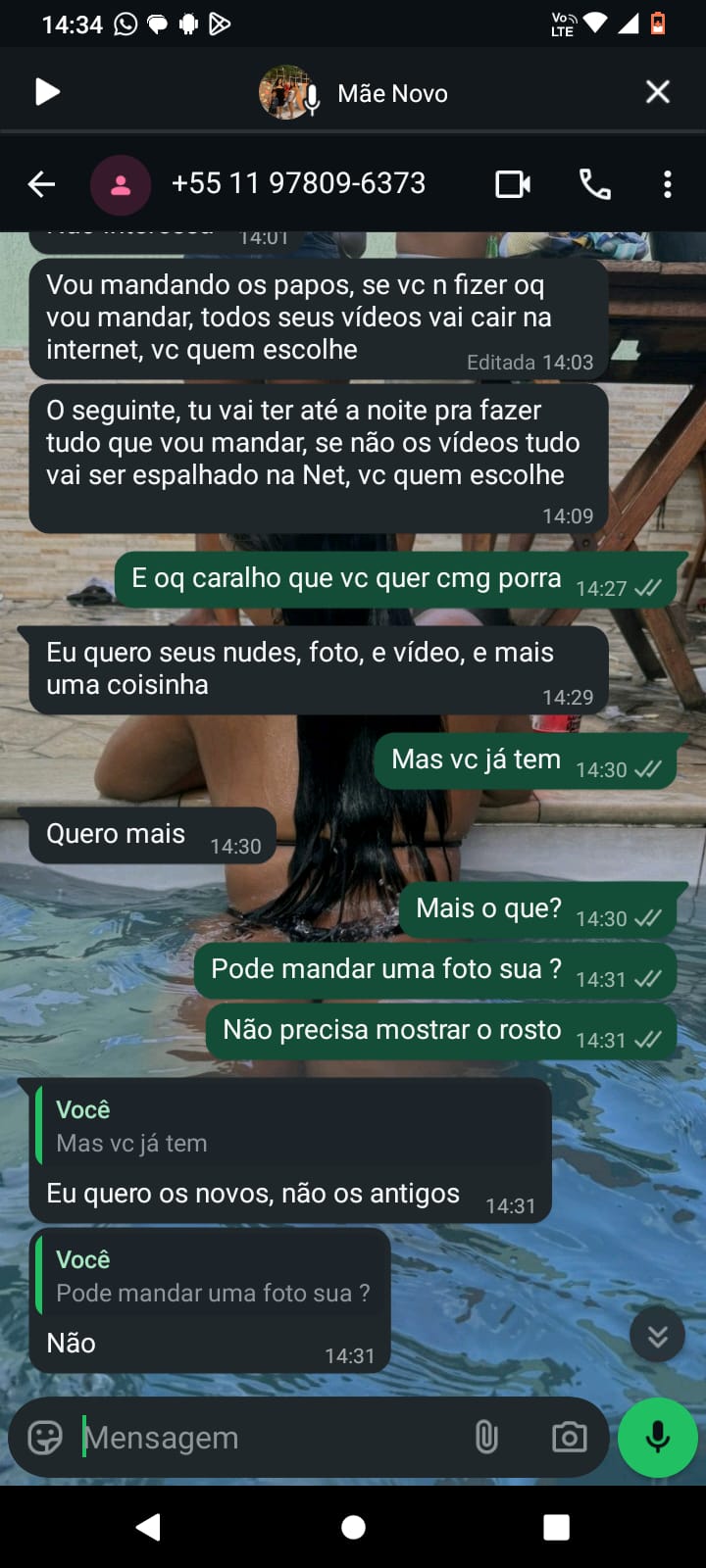706x1568 pixels.
Task: Start a voice call with this contact
Action: [594, 184]
